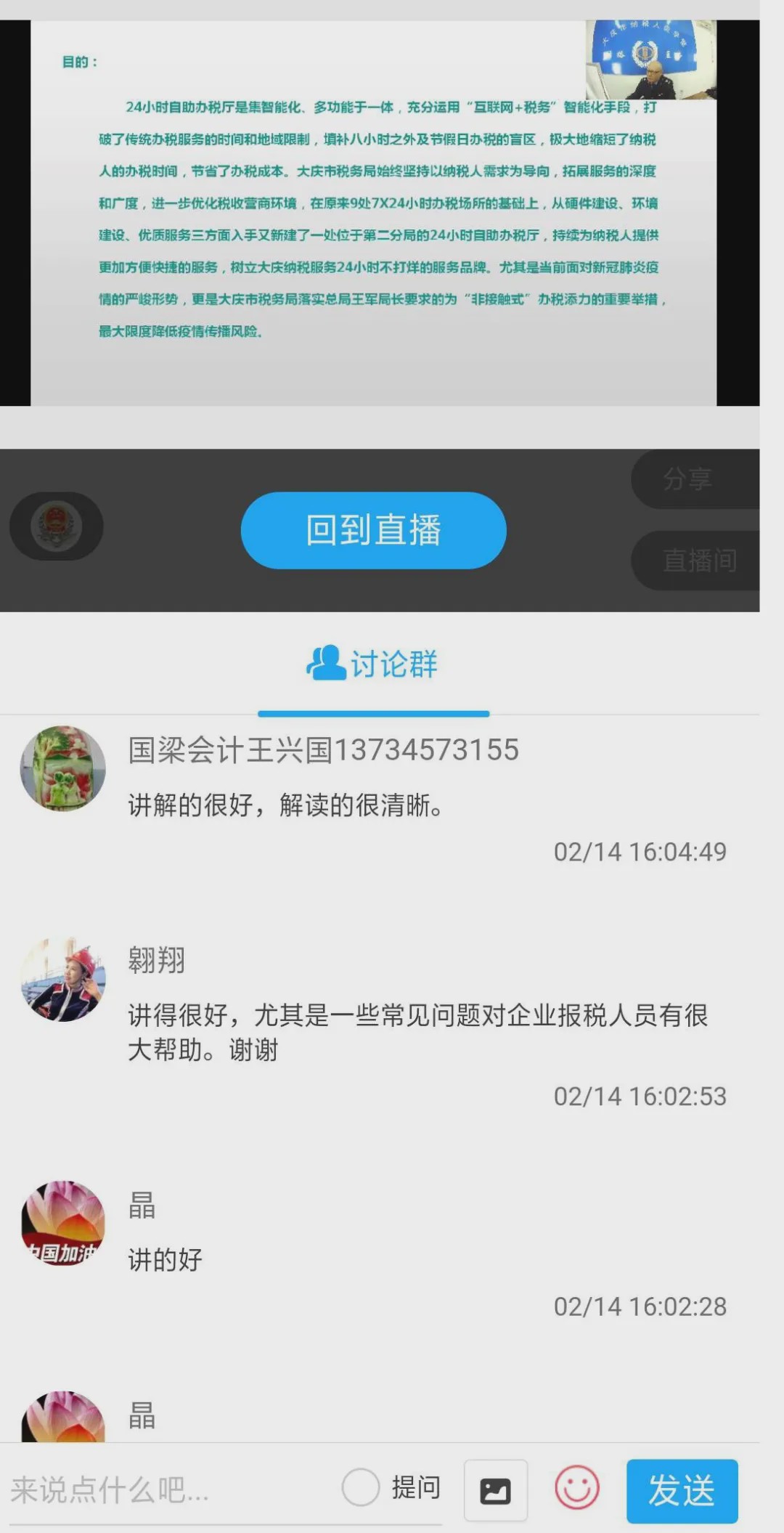Open the broadcaster avatar icon
This screenshot has width=784, height=1533.
[57, 526]
